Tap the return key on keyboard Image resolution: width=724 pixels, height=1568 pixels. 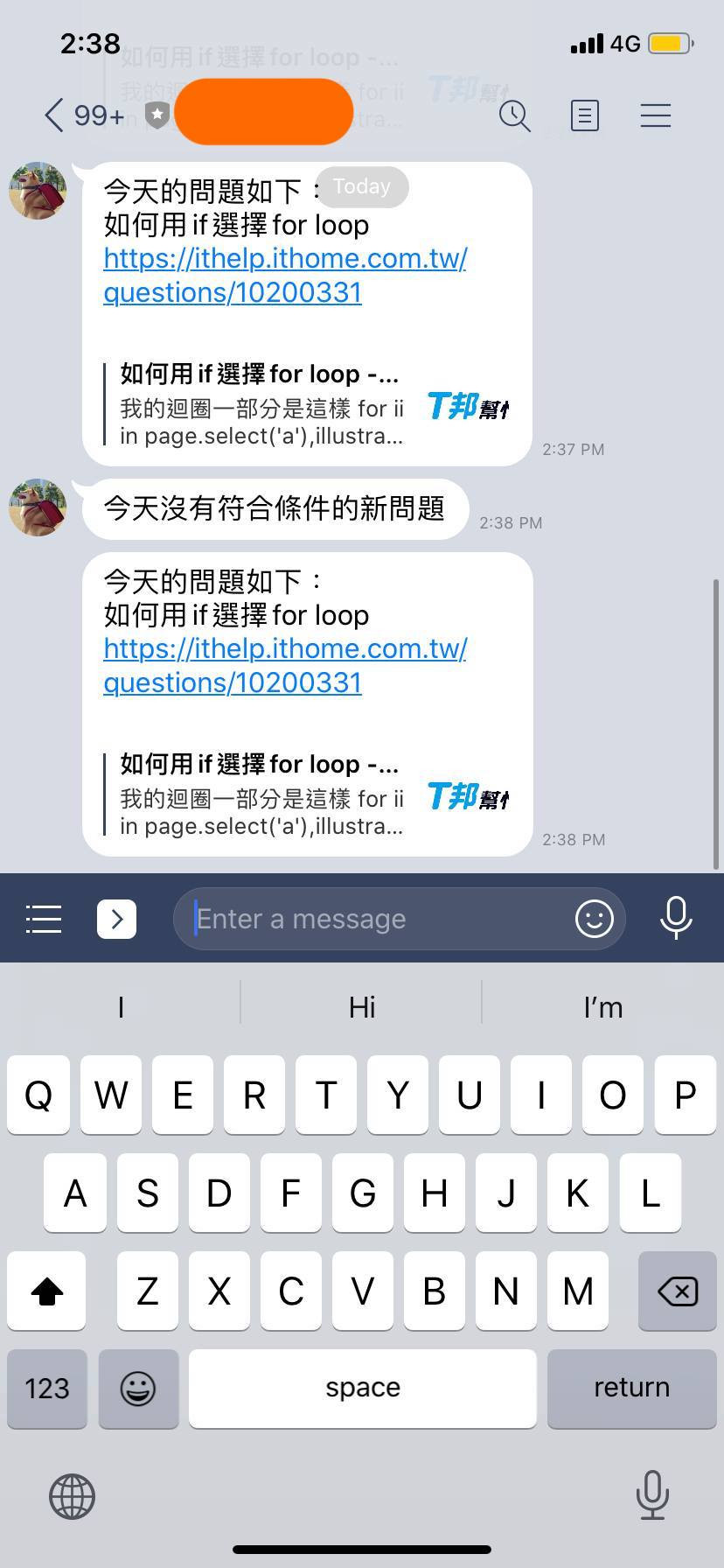[631, 1388]
